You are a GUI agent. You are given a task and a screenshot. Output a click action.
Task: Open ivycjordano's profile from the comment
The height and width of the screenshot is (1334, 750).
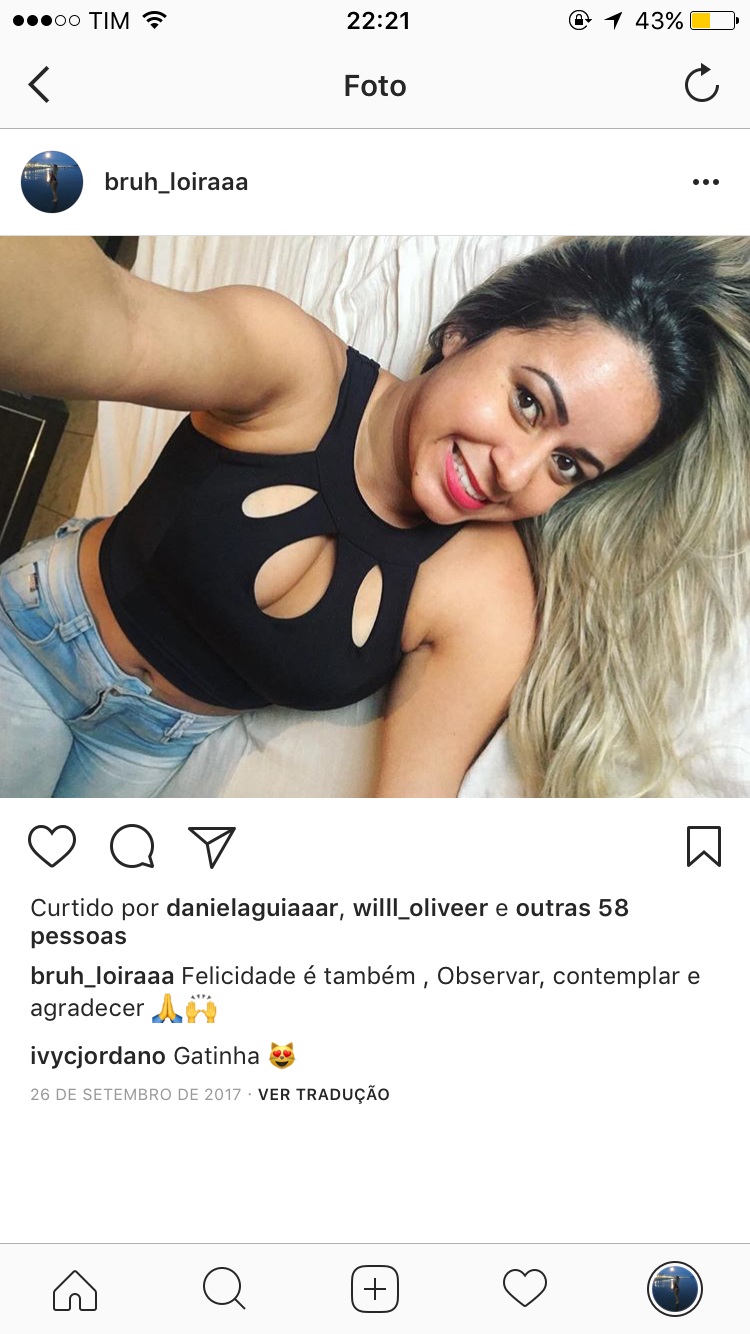(x=97, y=1055)
